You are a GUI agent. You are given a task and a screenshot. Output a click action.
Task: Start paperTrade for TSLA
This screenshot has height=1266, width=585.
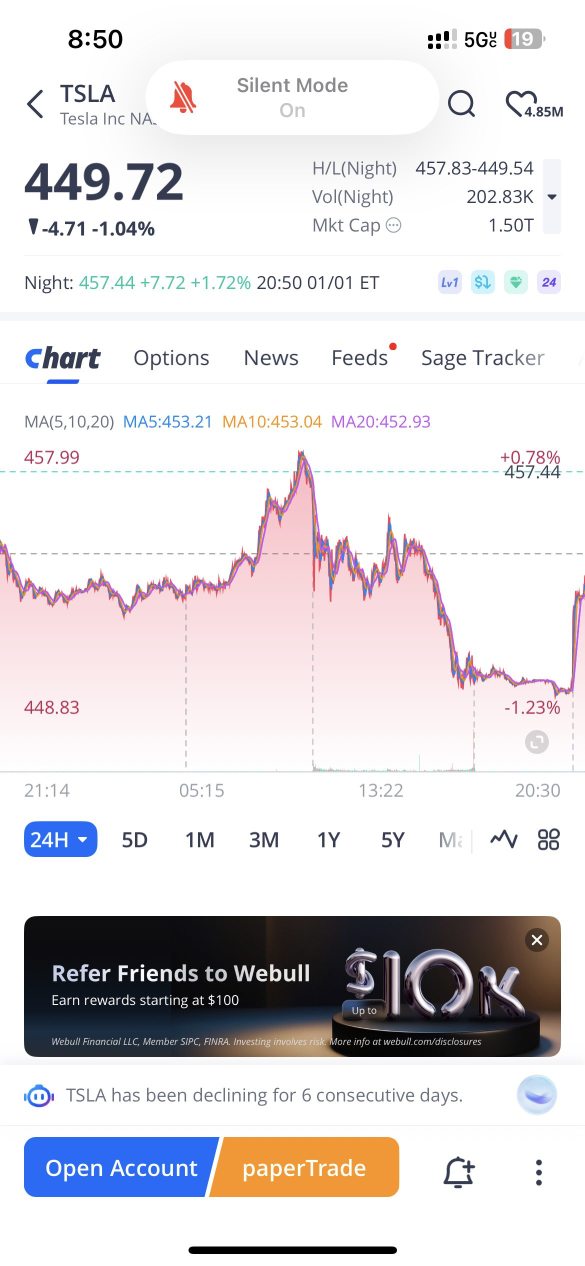coord(304,1168)
